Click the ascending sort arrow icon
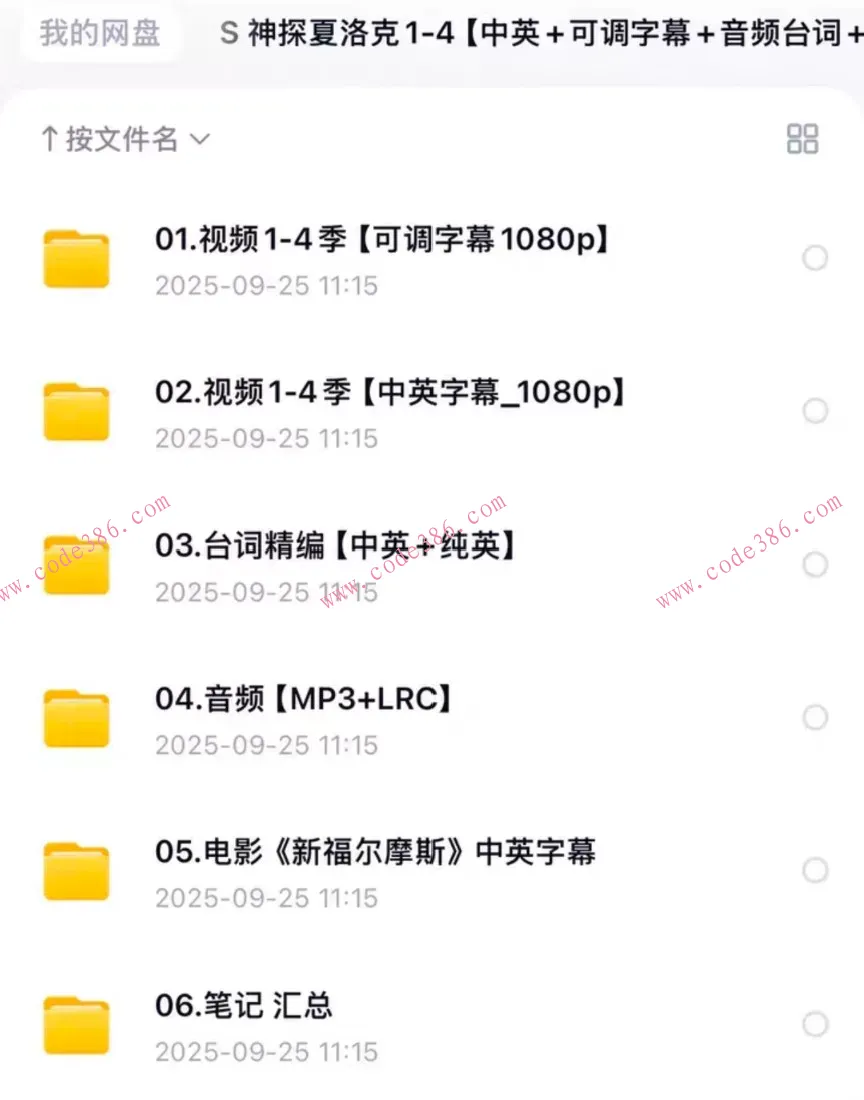This screenshot has width=864, height=1100. click(48, 140)
